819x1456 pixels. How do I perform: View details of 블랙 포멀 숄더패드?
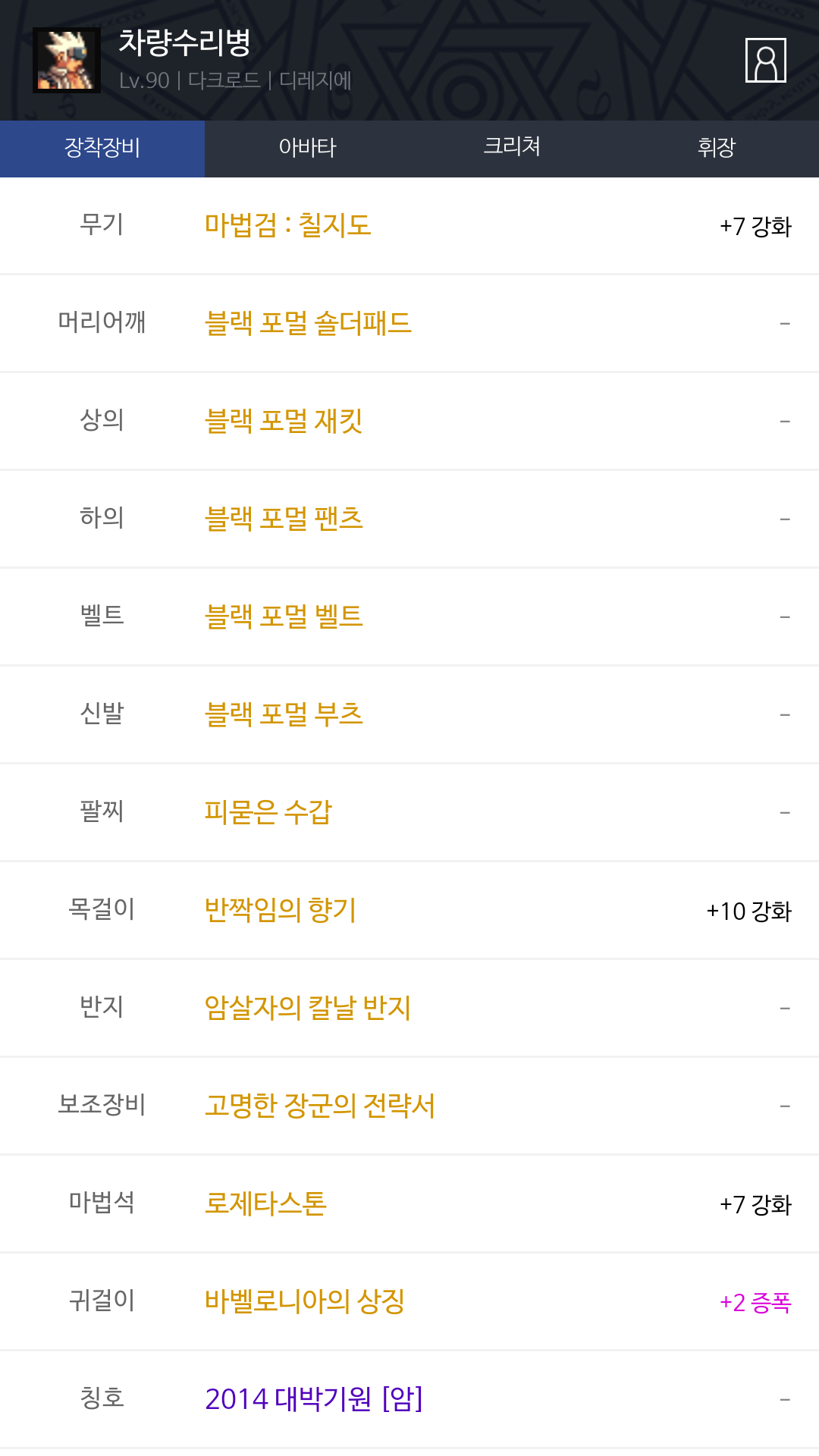308,323
